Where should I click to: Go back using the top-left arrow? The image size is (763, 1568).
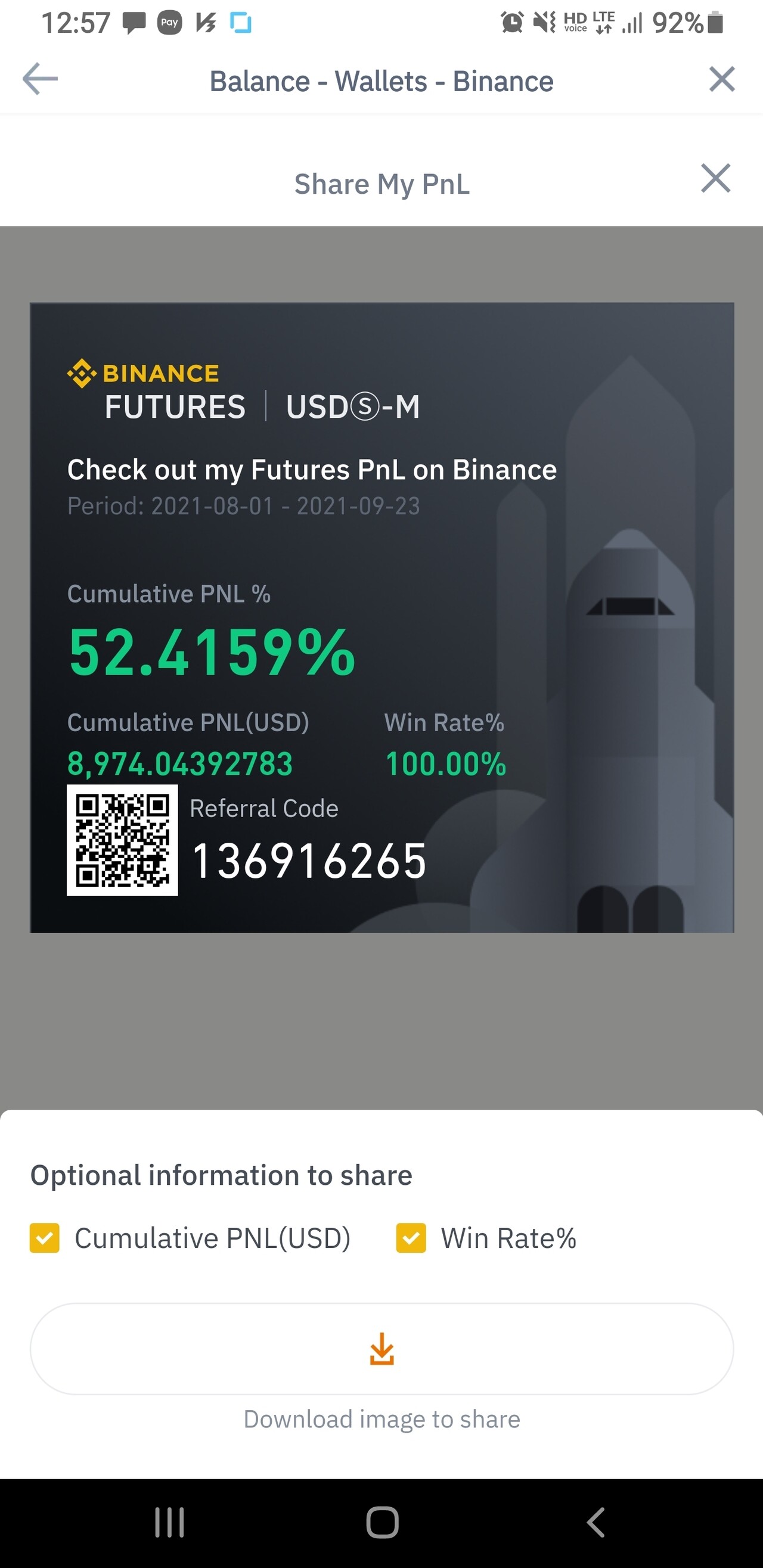(x=40, y=79)
